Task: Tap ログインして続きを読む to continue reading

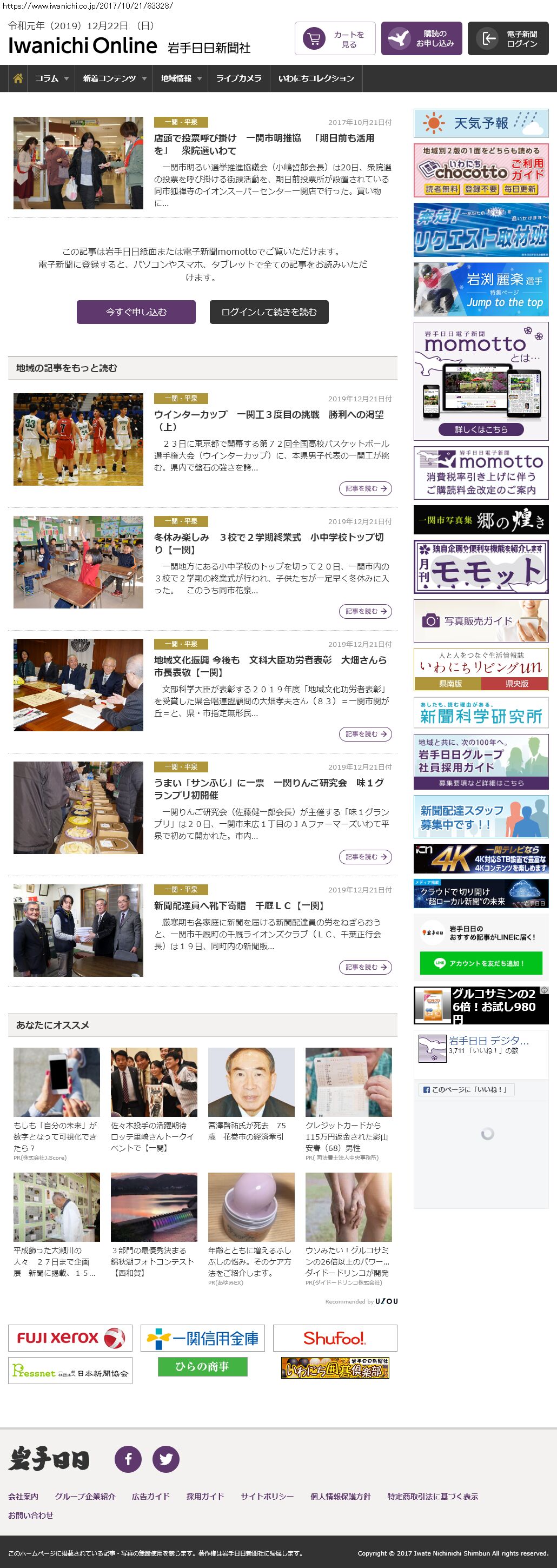Action: click(x=269, y=312)
